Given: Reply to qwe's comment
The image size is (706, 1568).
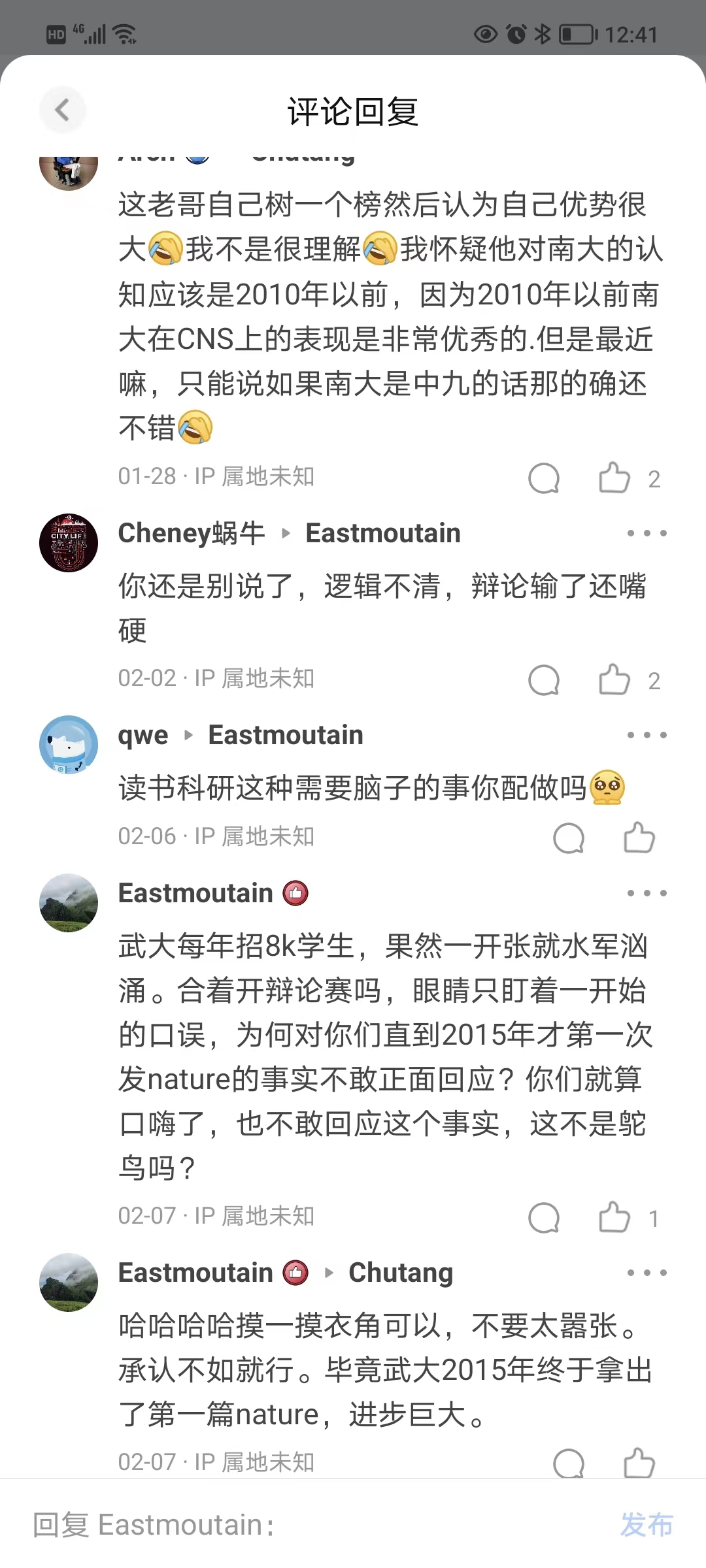Looking at the screenshot, I should [x=568, y=838].
